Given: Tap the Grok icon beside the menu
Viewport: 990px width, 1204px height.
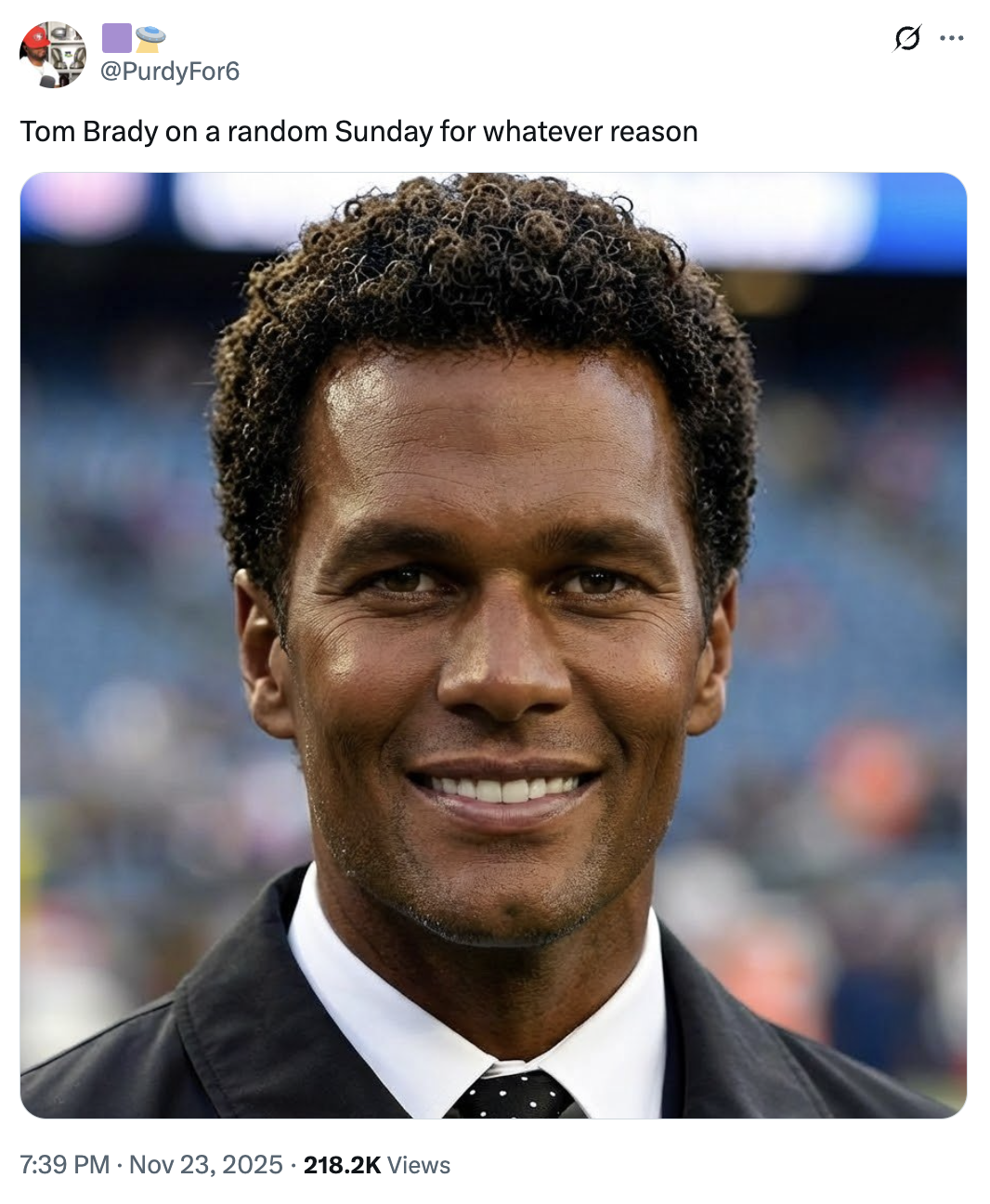Looking at the screenshot, I should 906,38.
